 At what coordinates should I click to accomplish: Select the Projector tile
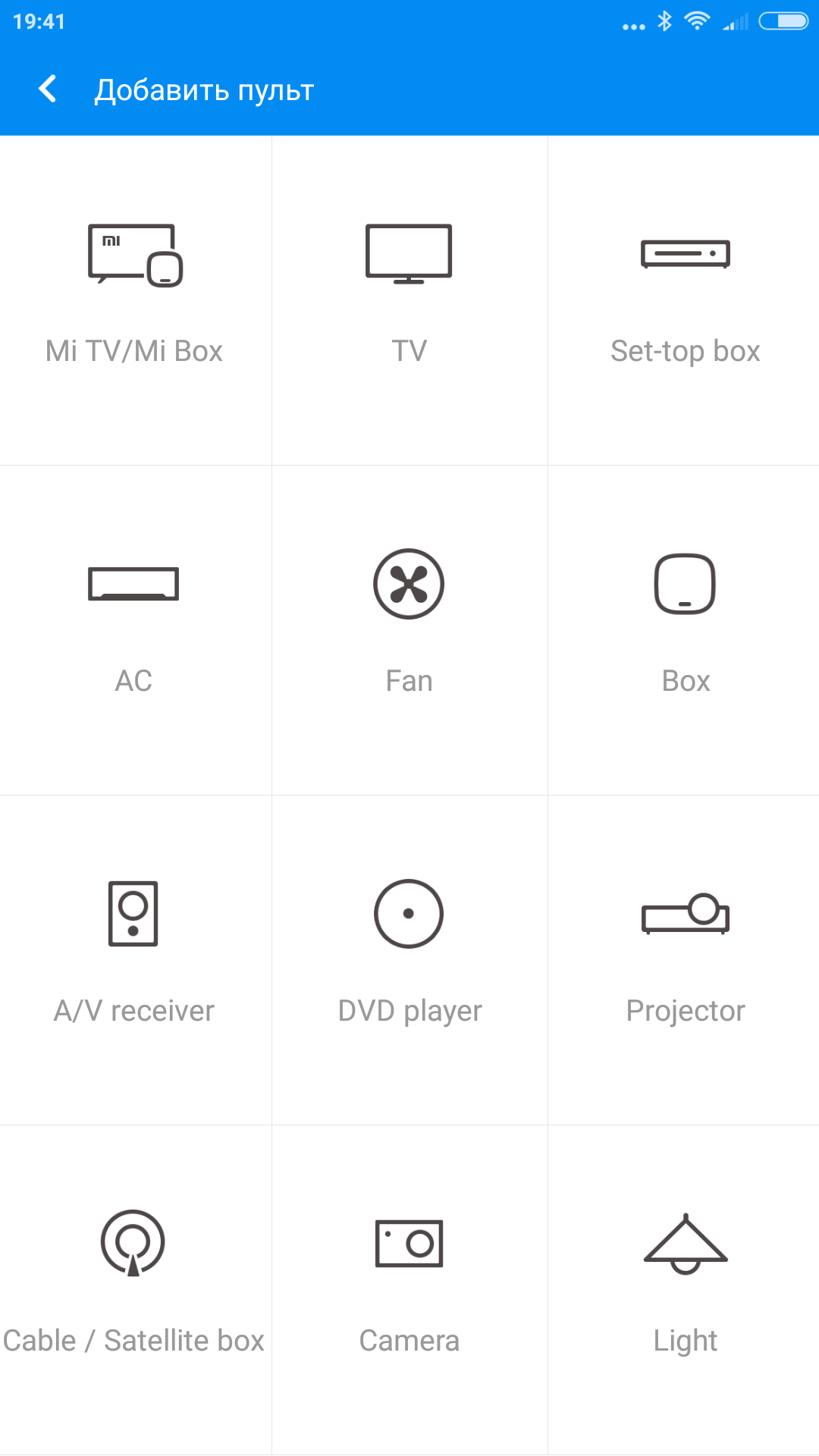coord(685,959)
